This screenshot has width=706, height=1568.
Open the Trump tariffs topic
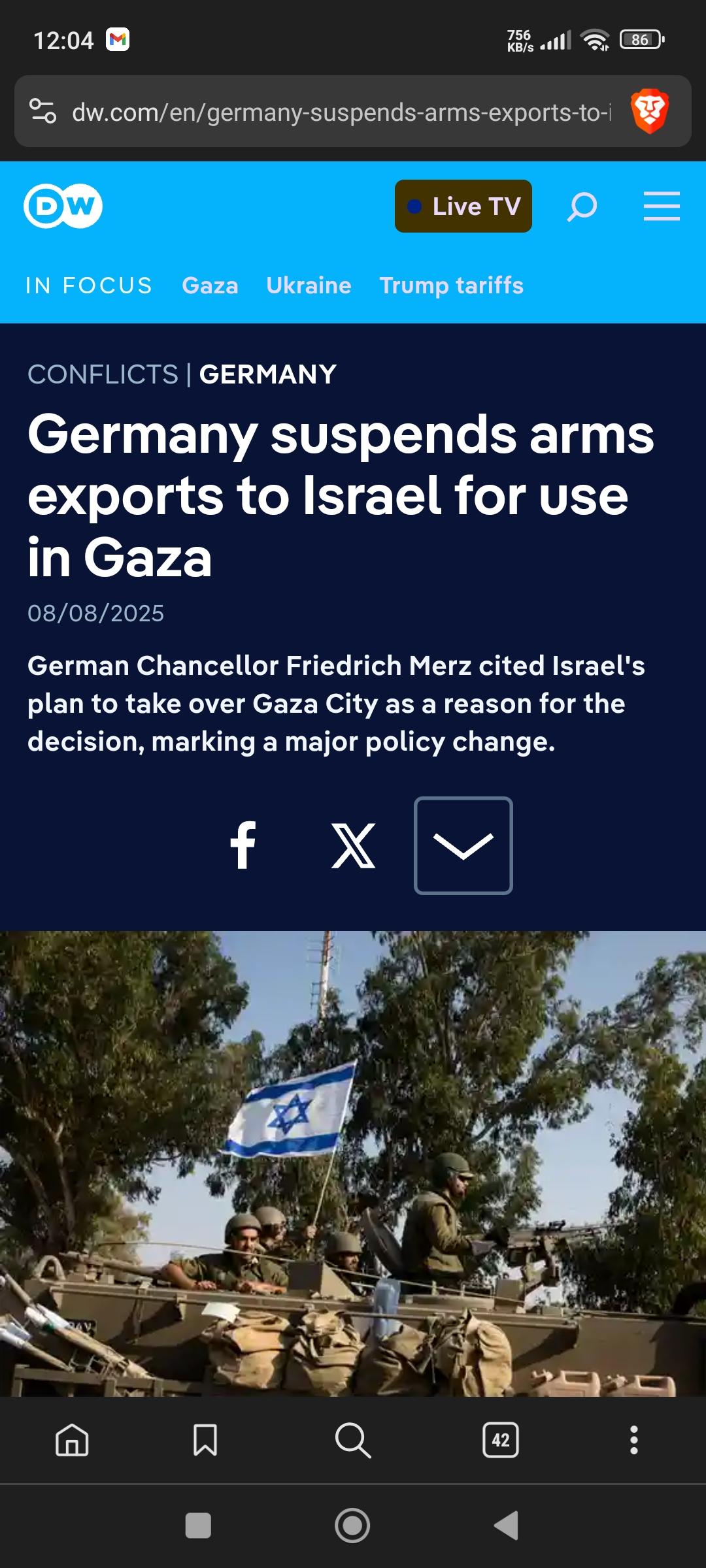451,286
